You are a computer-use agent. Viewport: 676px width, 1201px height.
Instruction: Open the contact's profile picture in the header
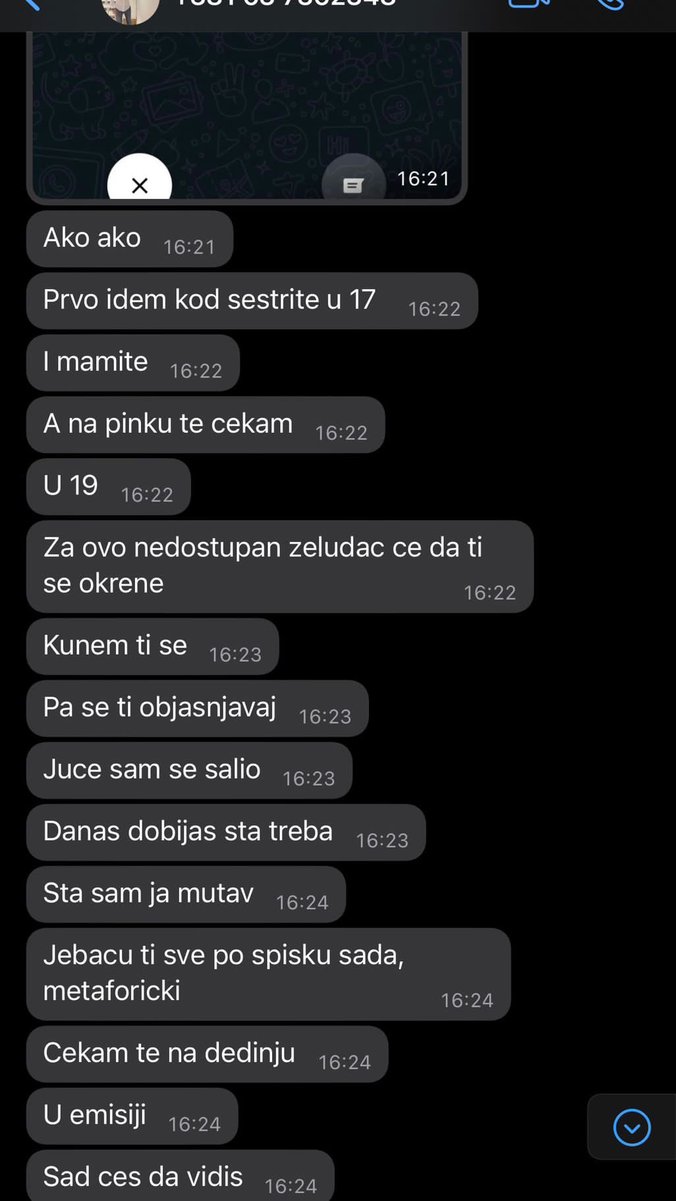(132, 8)
